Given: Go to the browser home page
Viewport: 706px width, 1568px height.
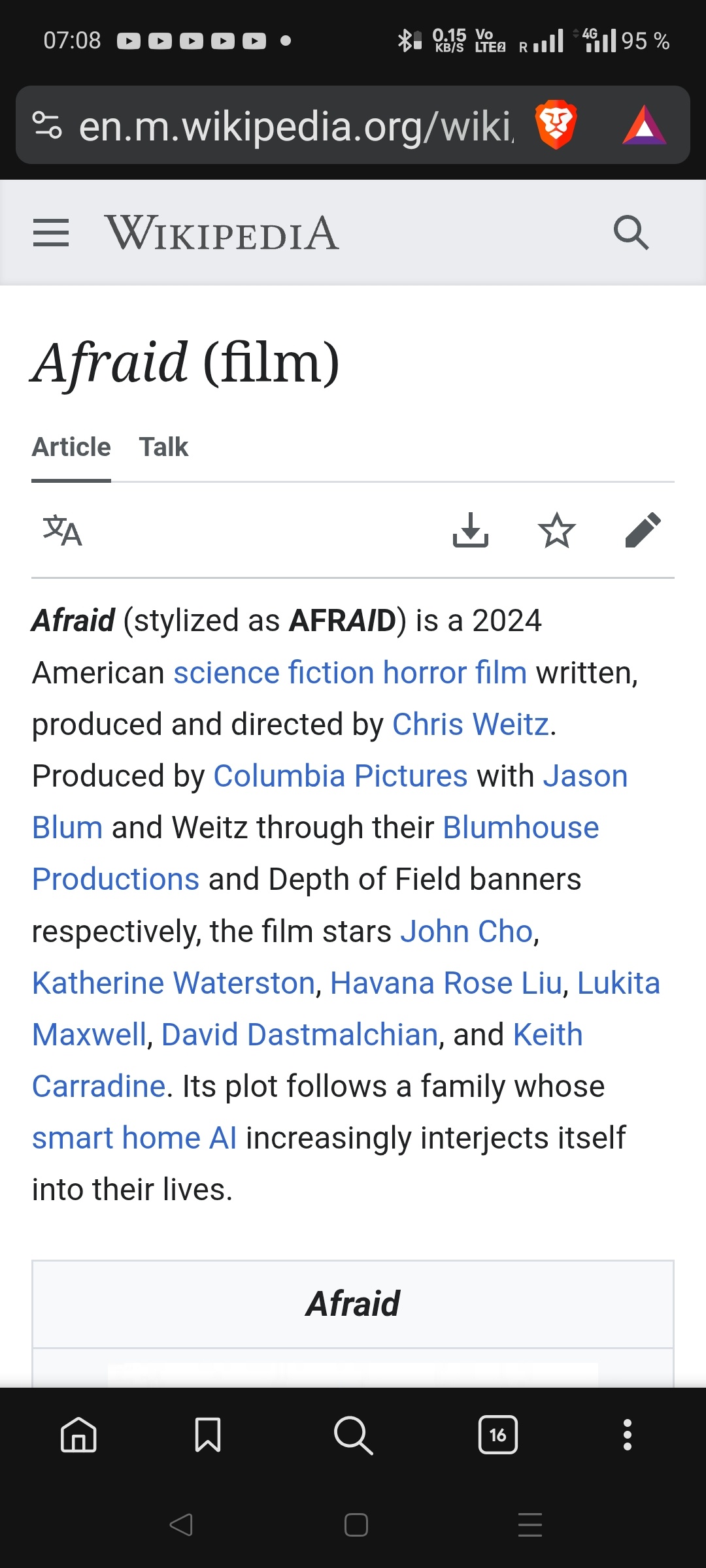Looking at the screenshot, I should pyautogui.click(x=78, y=1435).
